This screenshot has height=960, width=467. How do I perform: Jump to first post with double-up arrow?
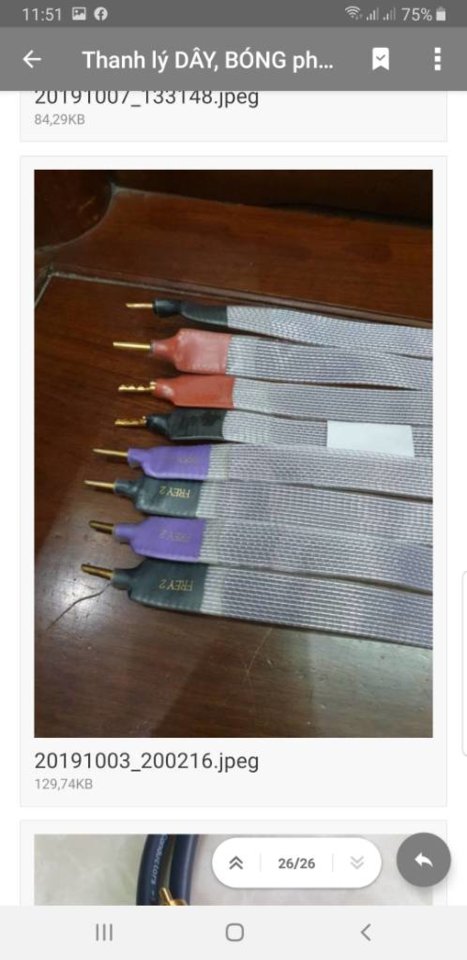tap(236, 863)
